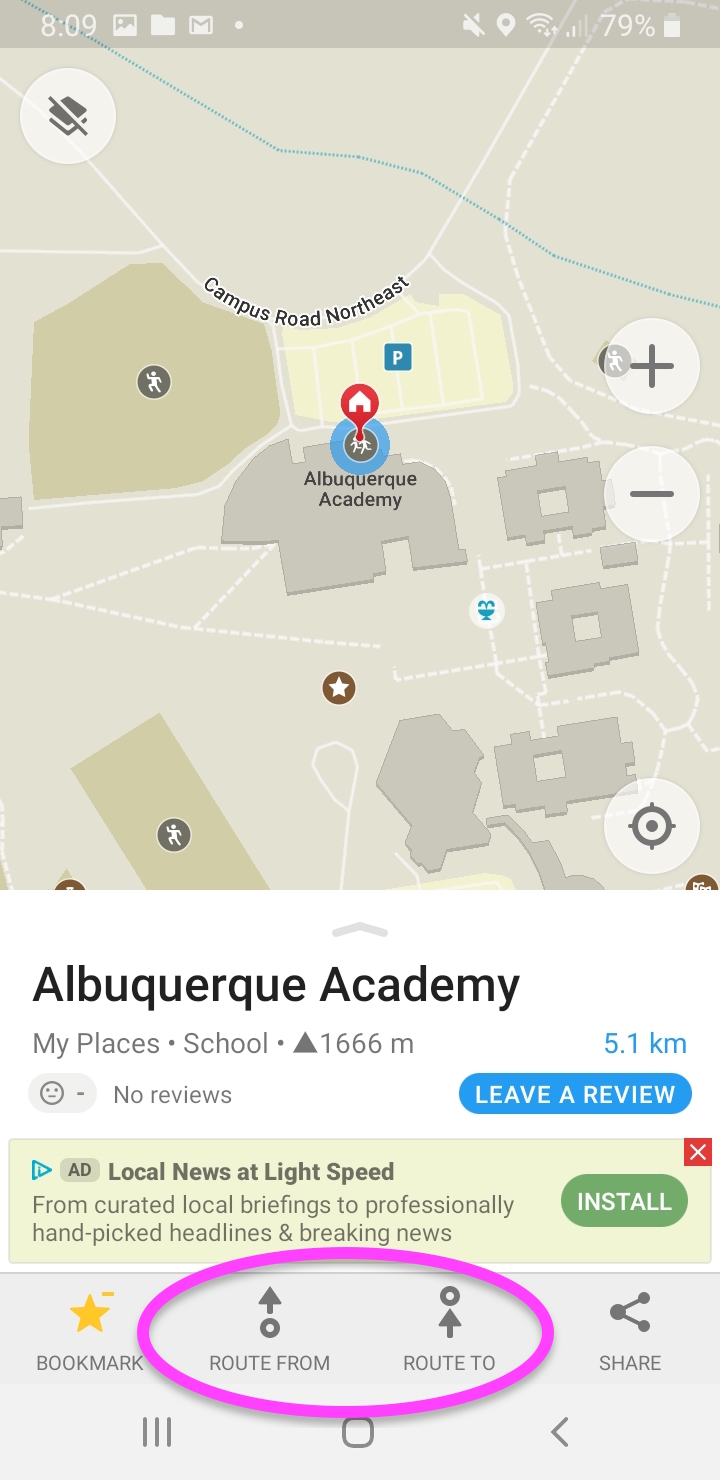Center map on my location
This screenshot has height=1480, width=720.
(651, 826)
